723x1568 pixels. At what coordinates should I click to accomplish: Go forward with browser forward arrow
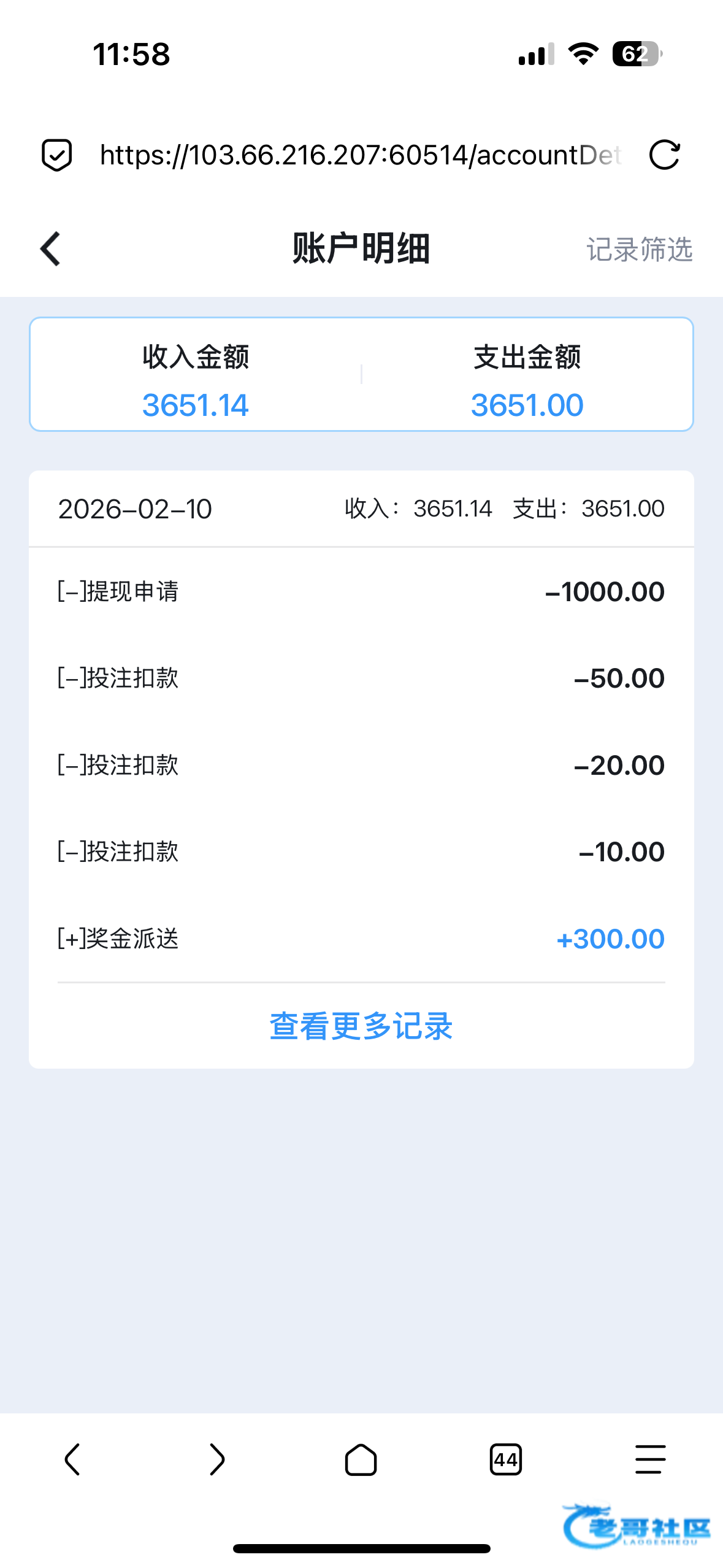tap(217, 1459)
